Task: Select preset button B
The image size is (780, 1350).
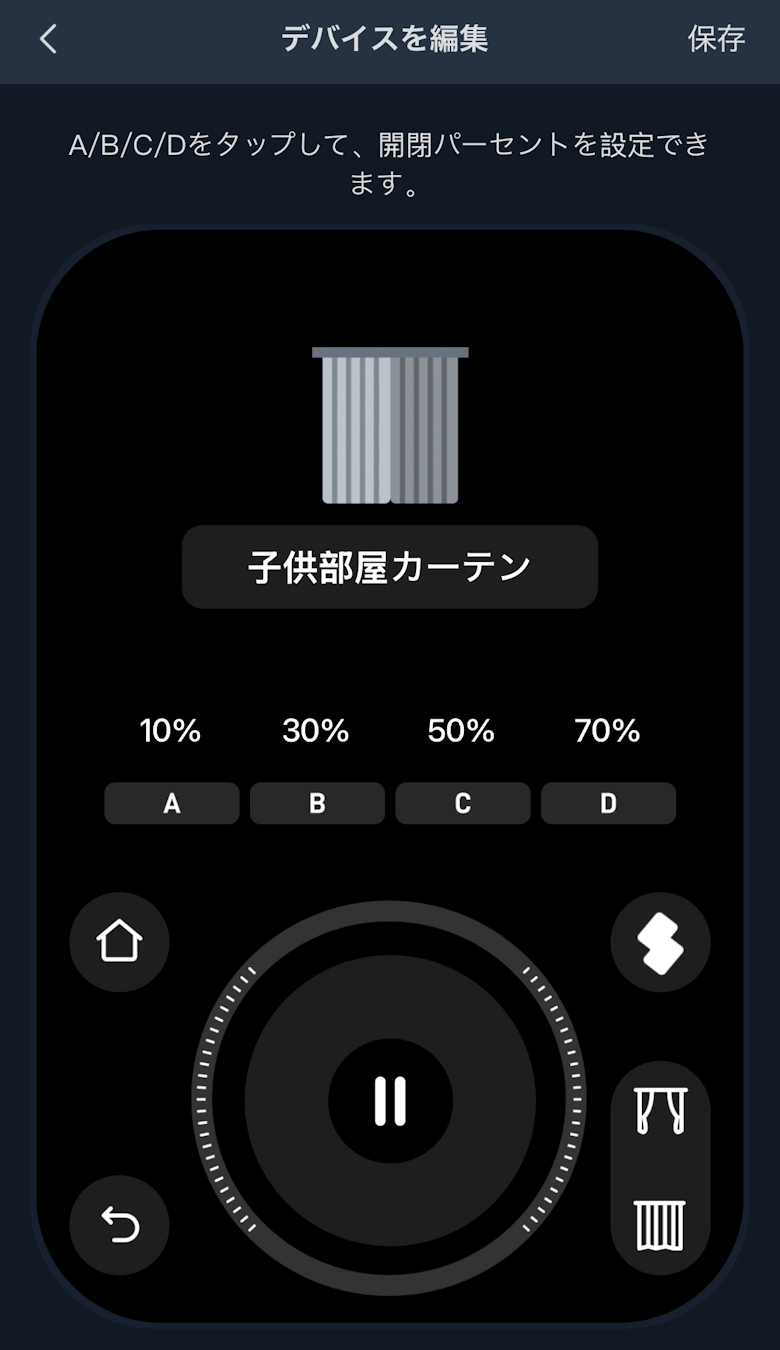Action: (x=317, y=803)
